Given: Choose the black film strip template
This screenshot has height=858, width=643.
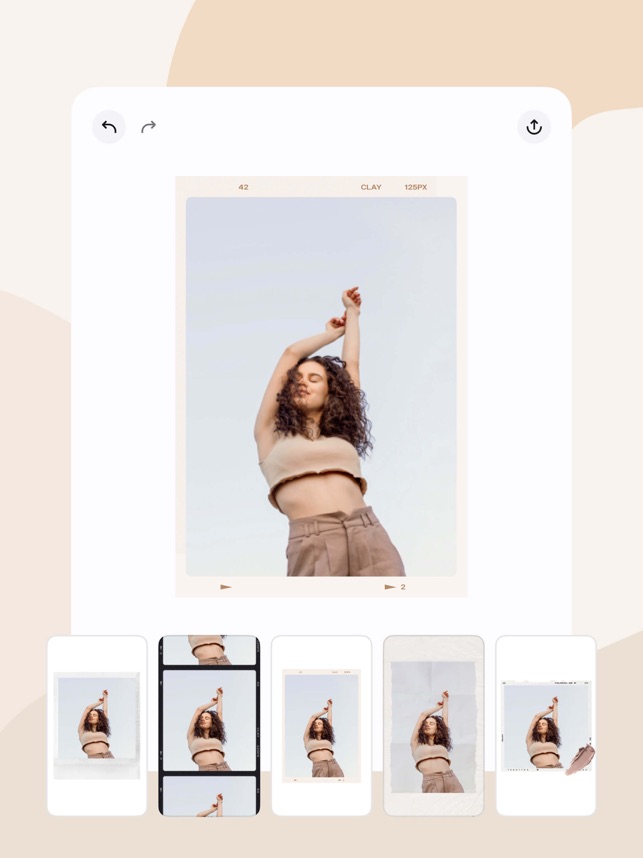Looking at the screenshot, I should (209, 725).
